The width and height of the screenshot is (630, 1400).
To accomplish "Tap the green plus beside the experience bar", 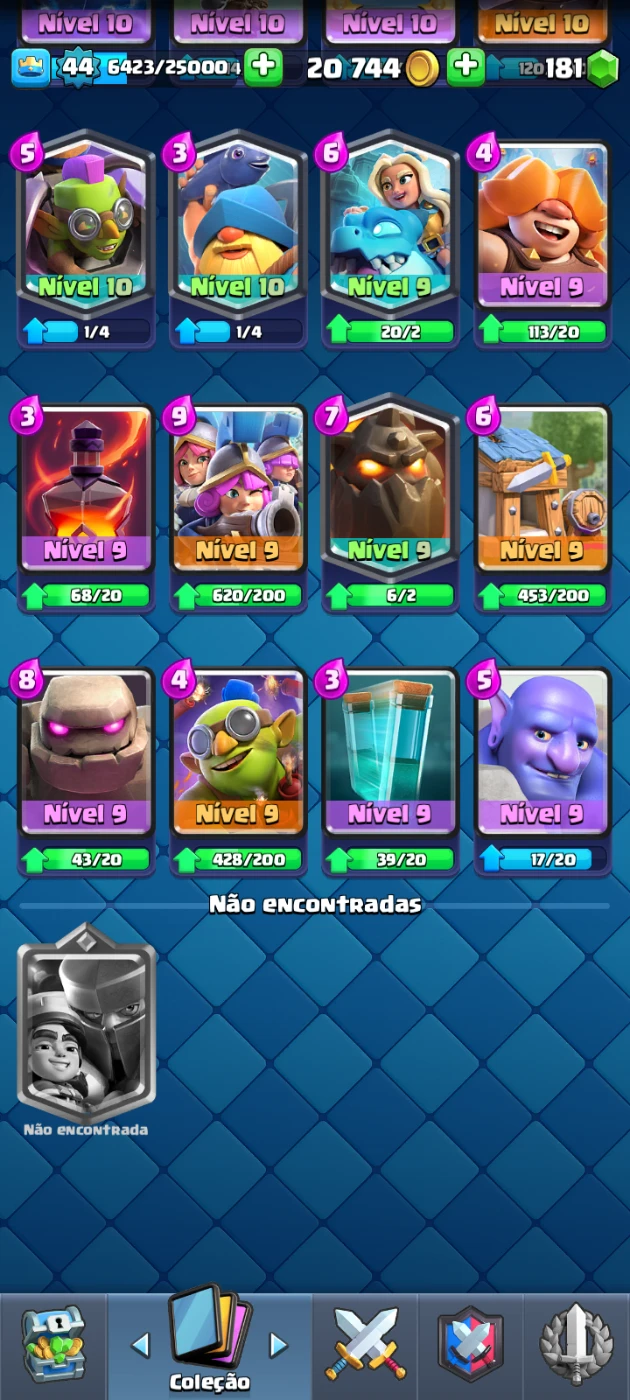I will 263,67.
